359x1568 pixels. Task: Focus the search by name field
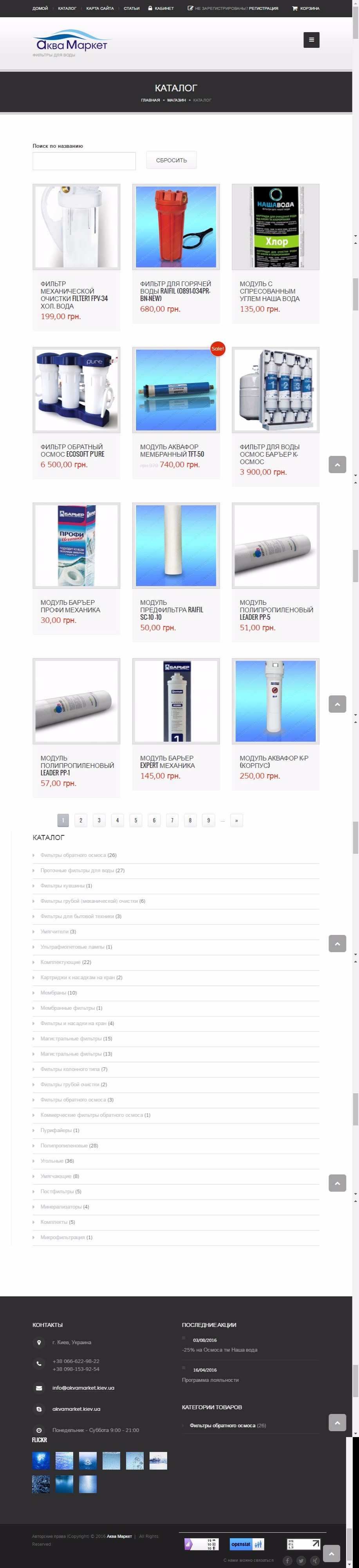pyautogui.click(x=84, y=161)
